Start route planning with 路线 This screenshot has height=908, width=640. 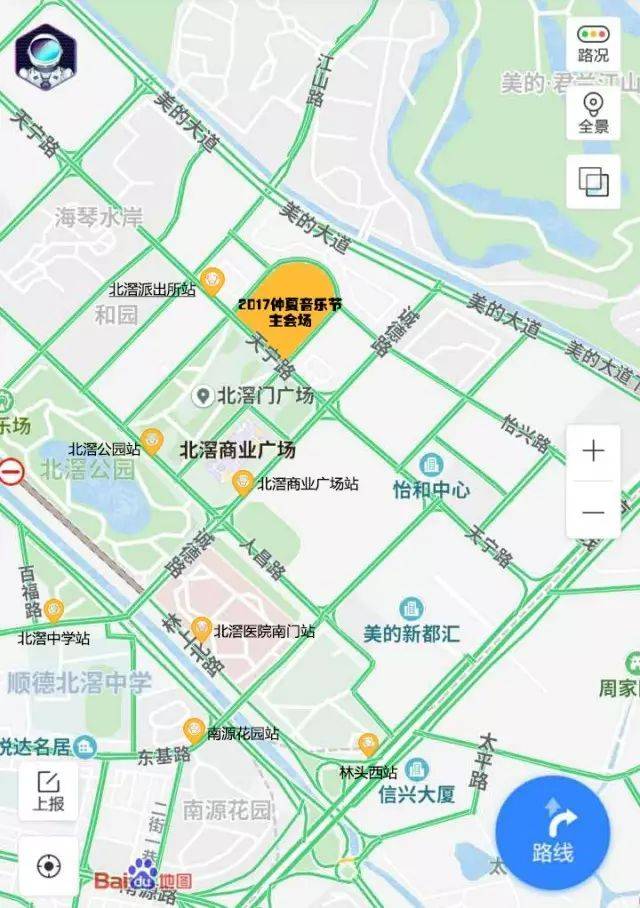tap(552, 833)
